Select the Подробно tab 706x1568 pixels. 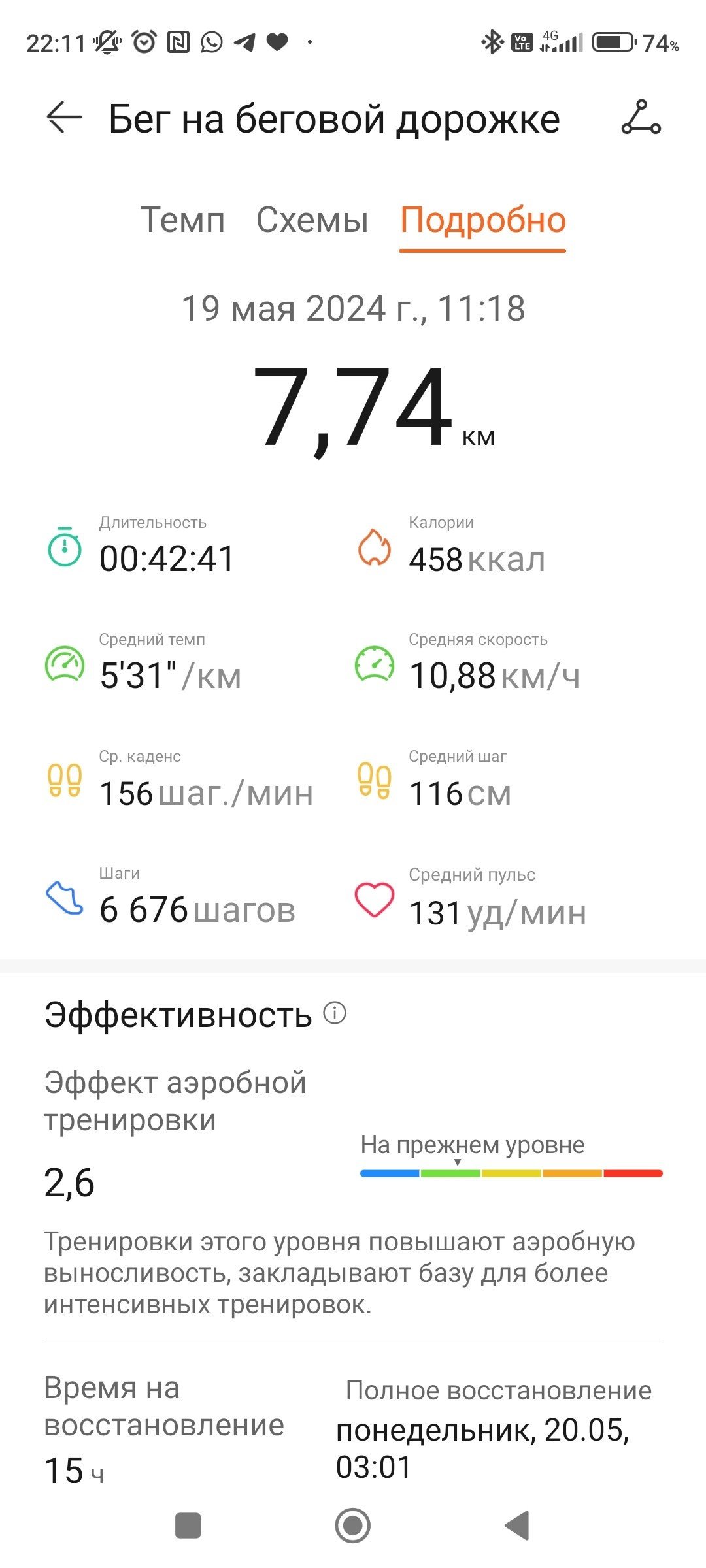click(x=482, y=221)
